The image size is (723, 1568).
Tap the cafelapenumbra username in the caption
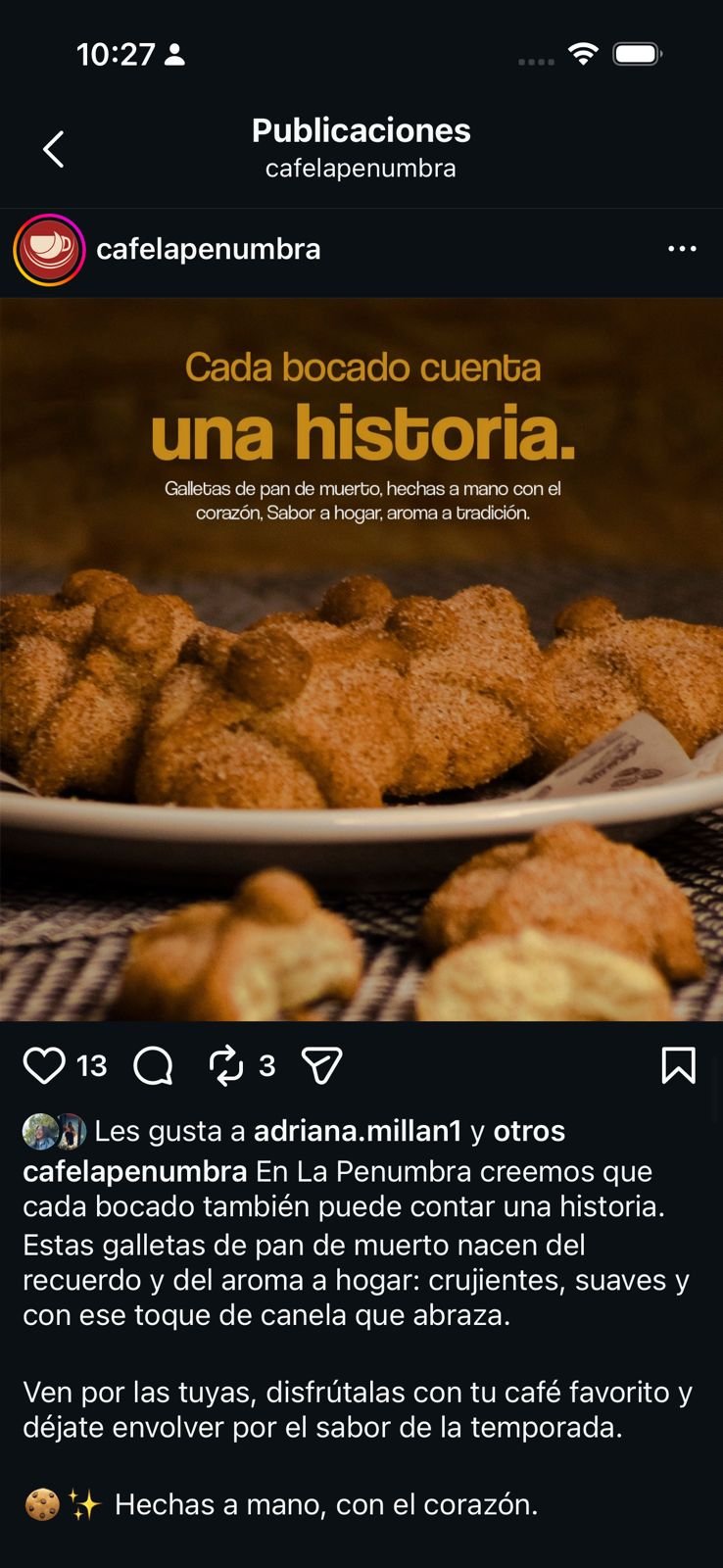(x=134, y=1171)
